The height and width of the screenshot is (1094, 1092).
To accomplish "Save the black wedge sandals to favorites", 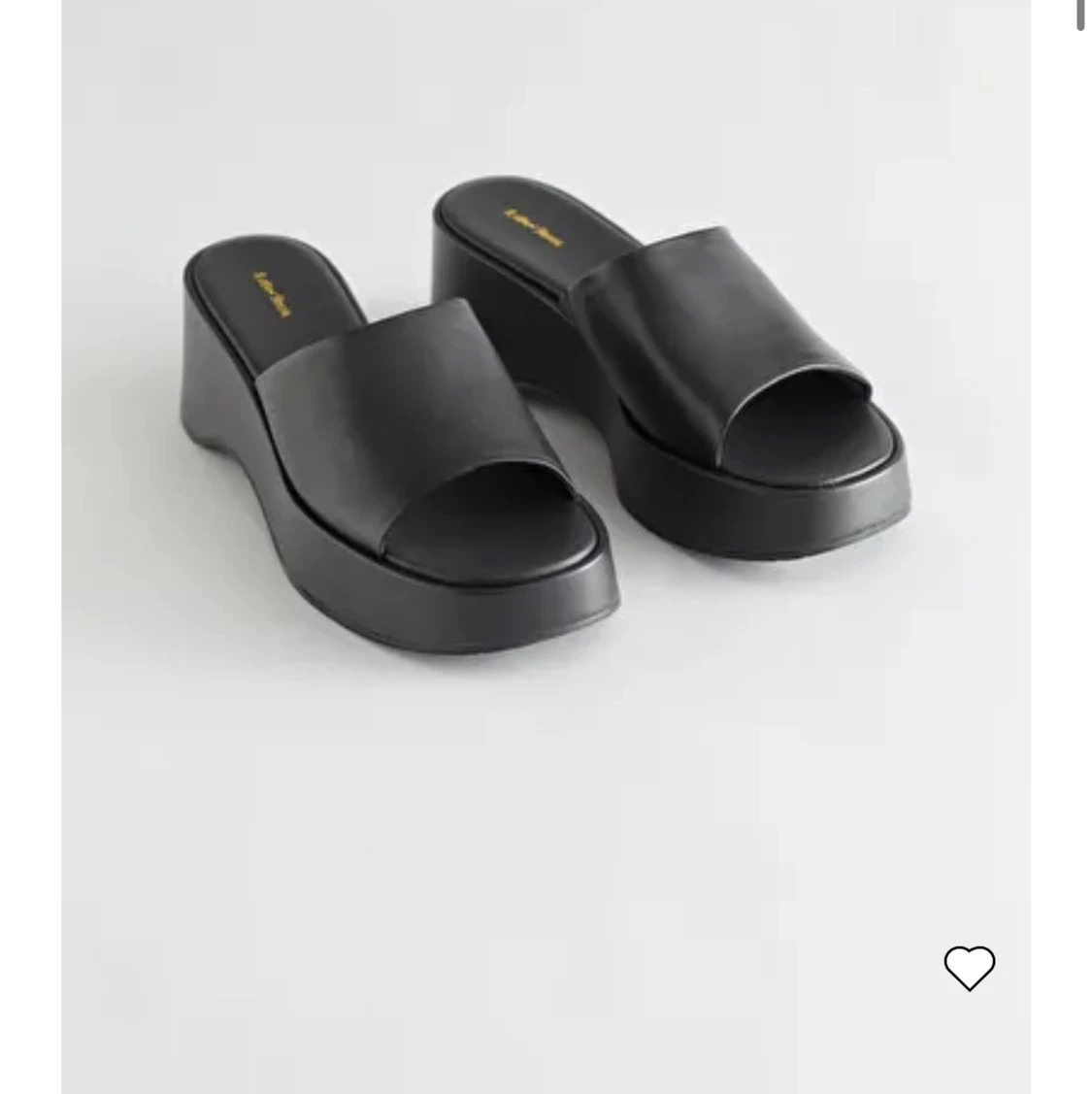I will (969, 968).
